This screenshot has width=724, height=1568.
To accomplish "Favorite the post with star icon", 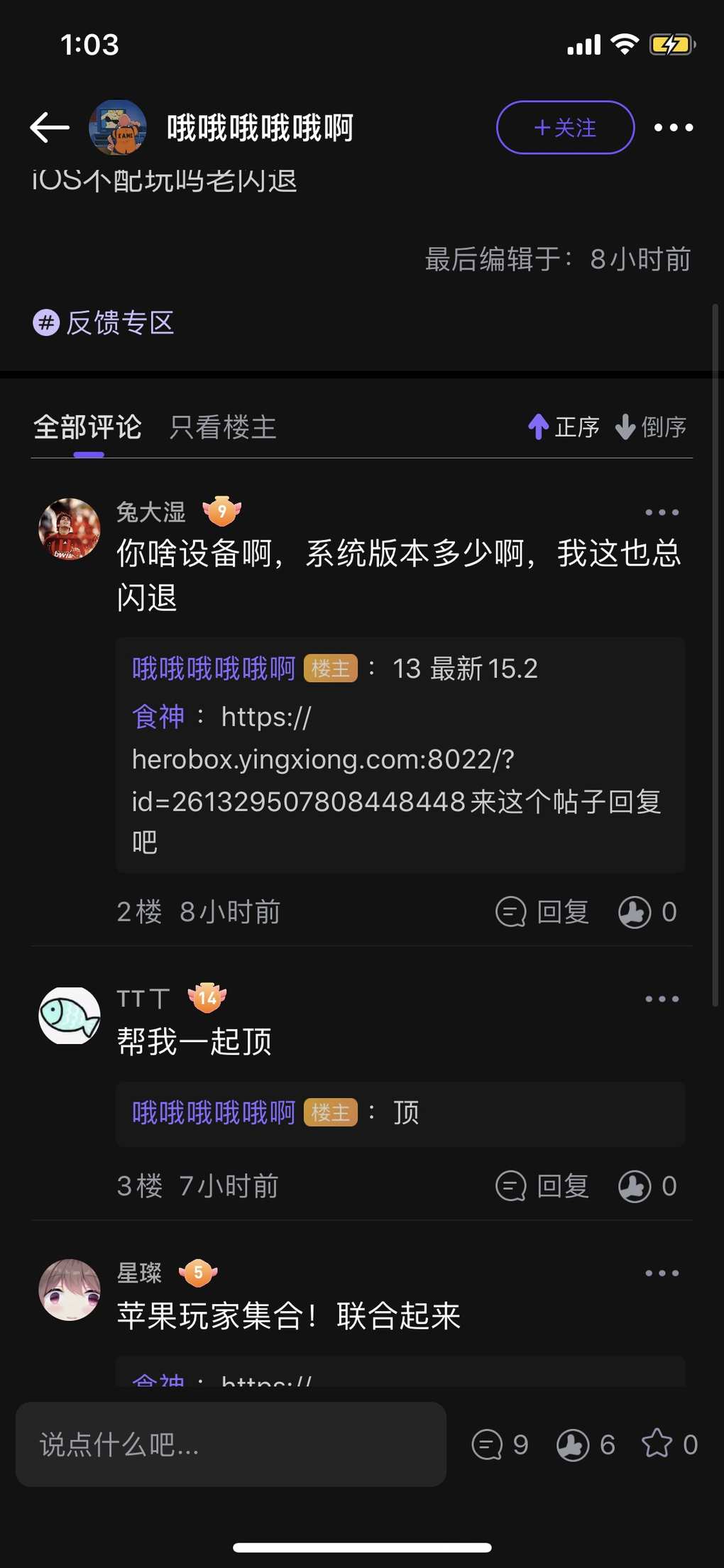I will click(x=669, y=1444).
